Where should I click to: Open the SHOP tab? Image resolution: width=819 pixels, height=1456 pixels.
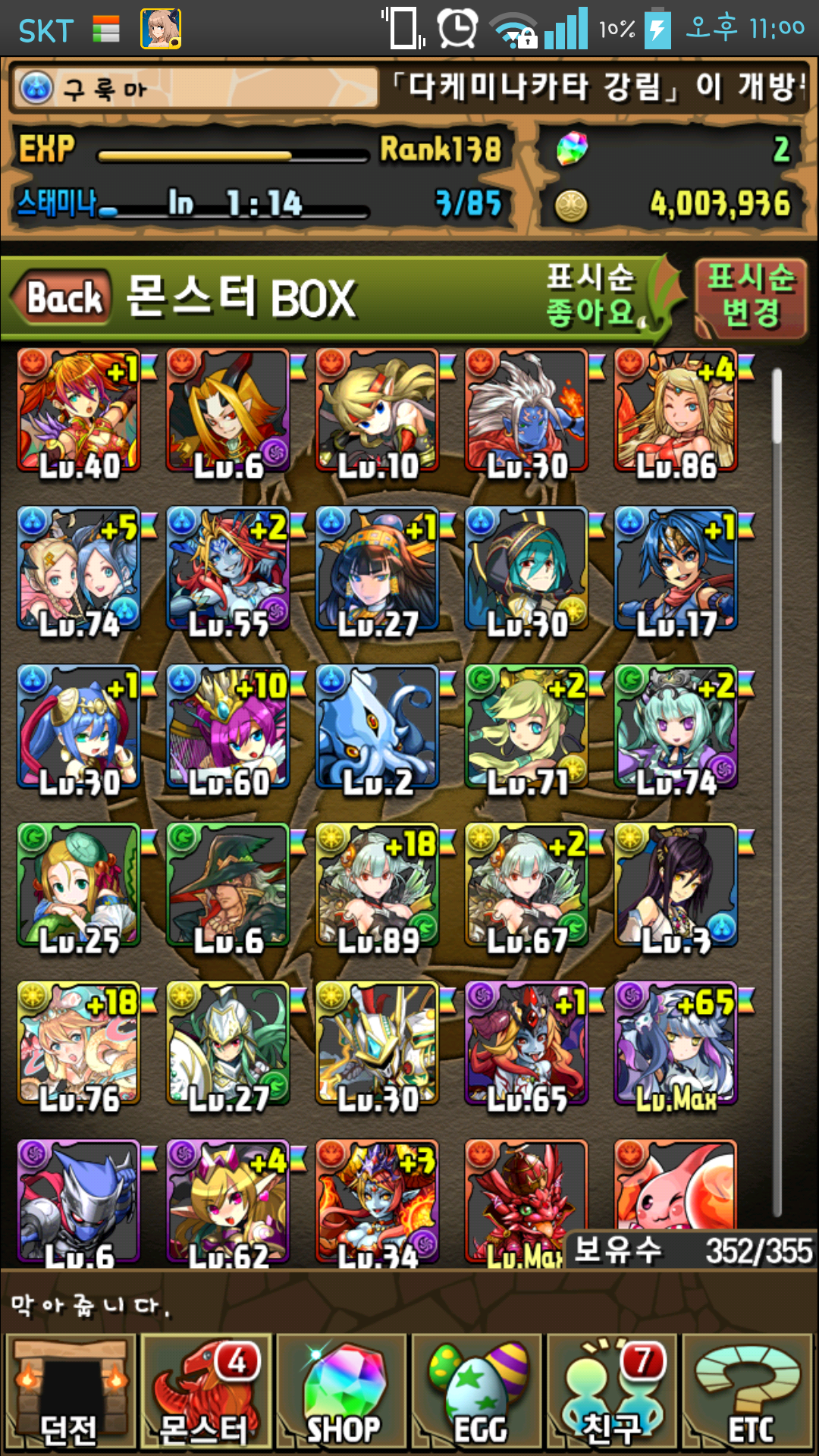pos(342,1394)
